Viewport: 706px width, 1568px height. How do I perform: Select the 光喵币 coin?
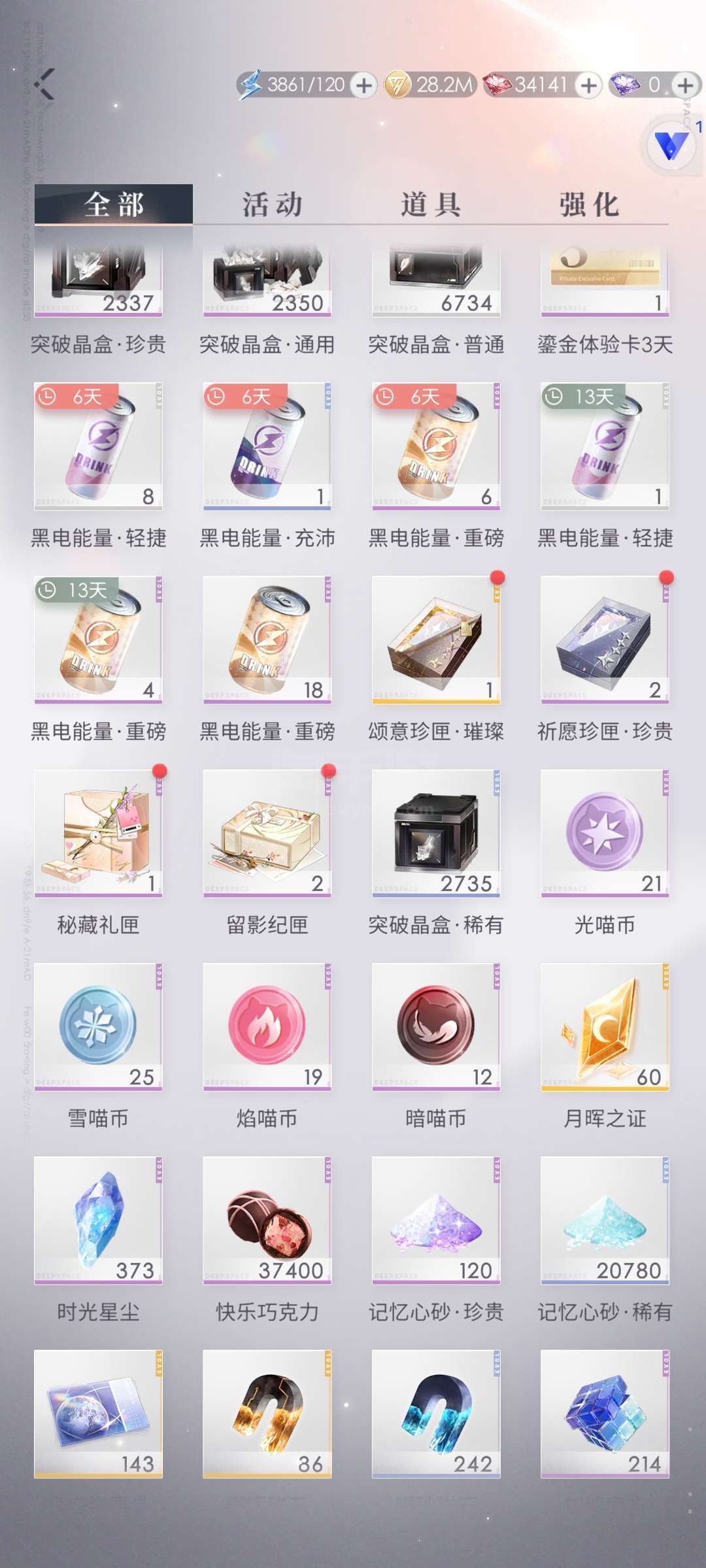(605, 833)
